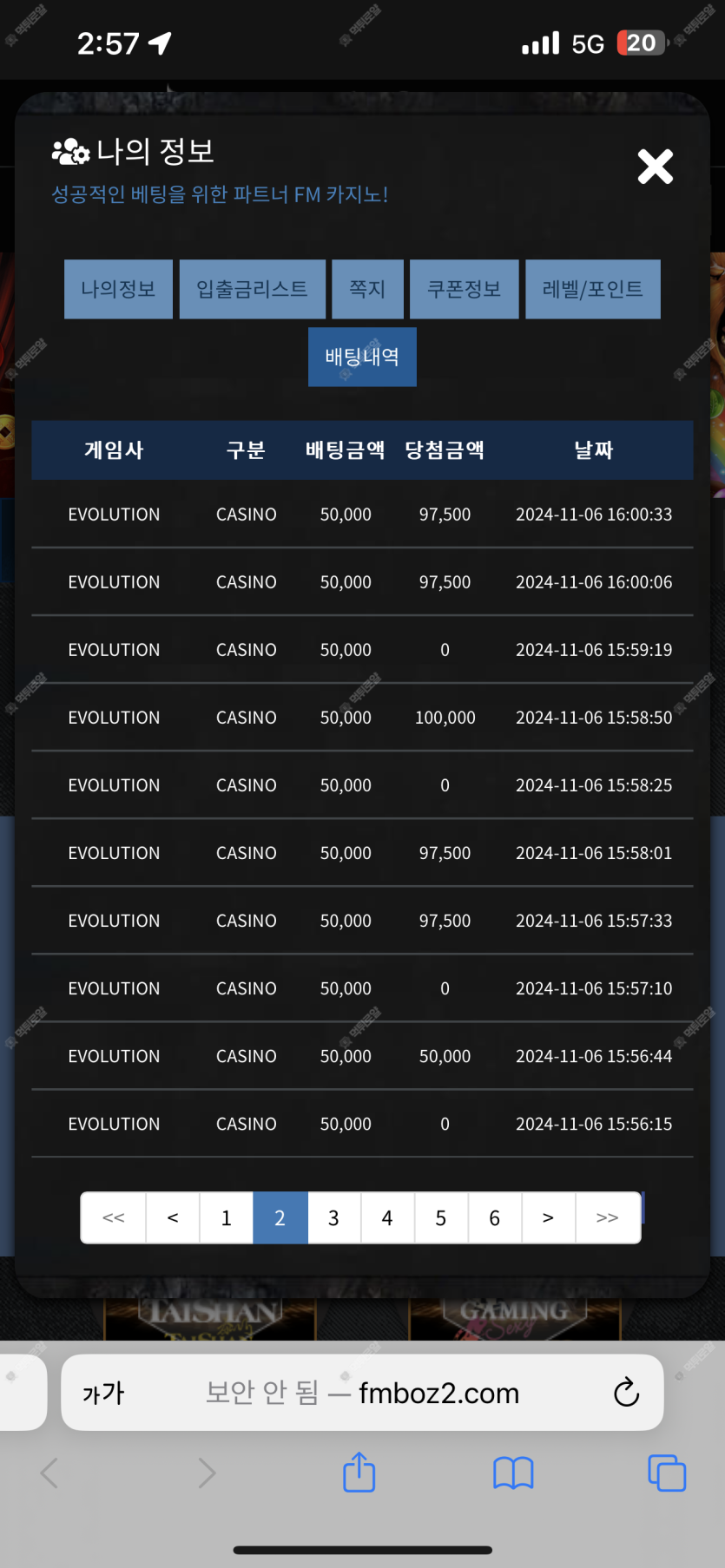
Task: Go to page 3
Action: click(x=333, y=1217)
